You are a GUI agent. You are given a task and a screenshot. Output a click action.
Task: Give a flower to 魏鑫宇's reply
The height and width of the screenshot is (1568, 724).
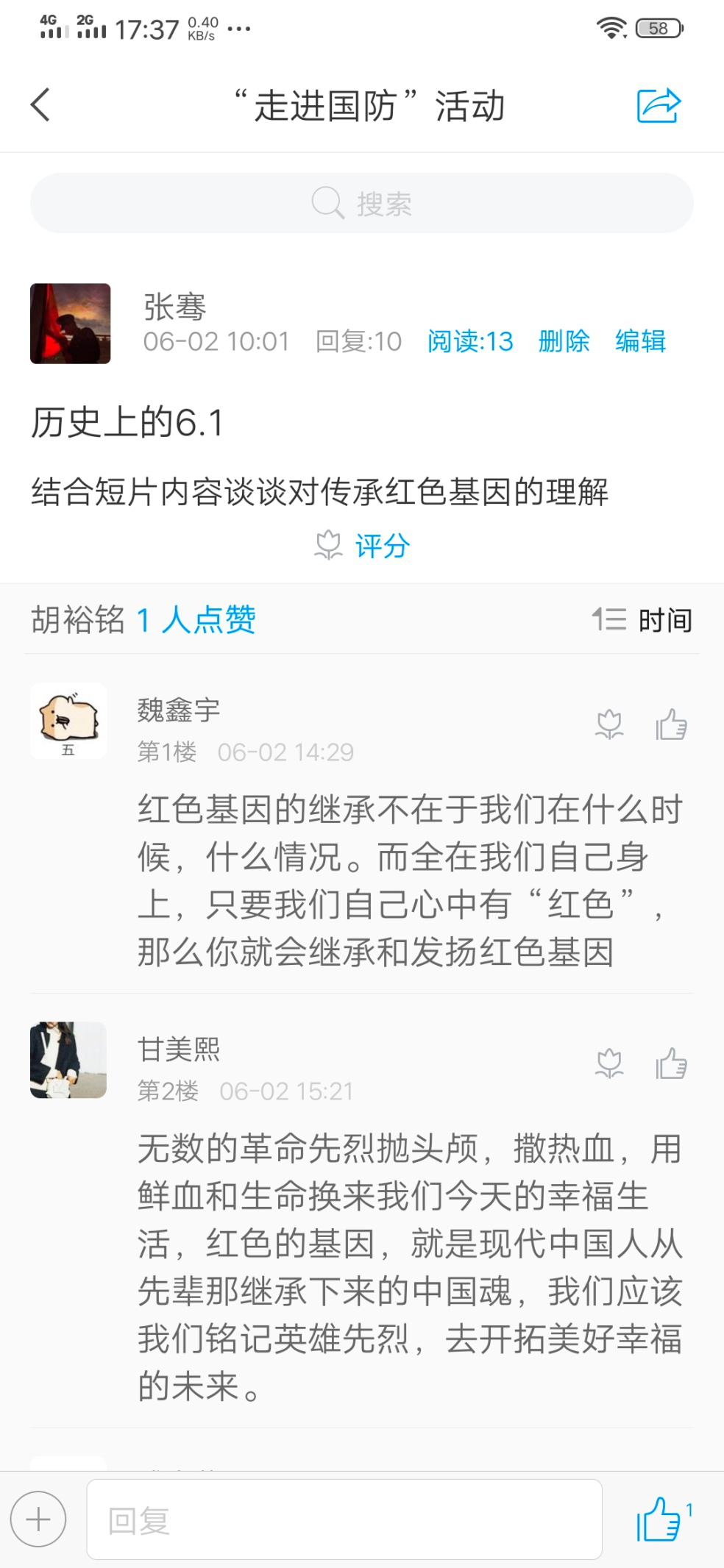coord(609,724)
